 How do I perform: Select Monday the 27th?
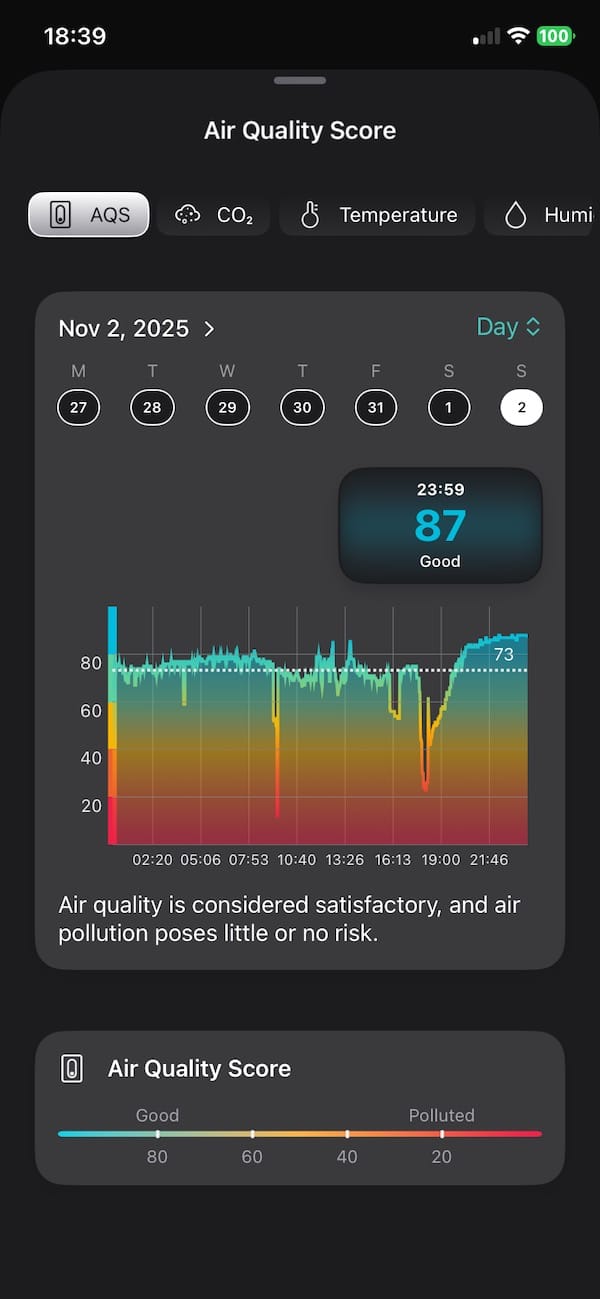78,407
